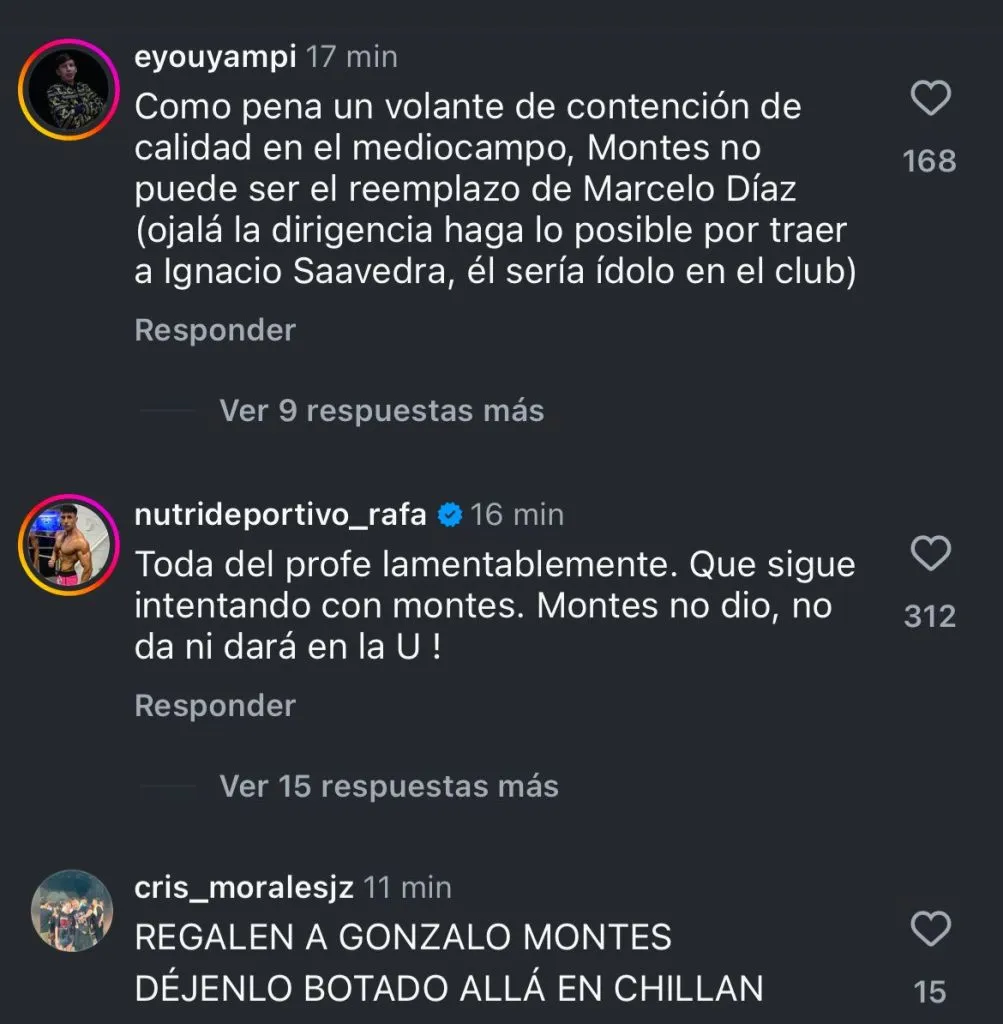Like cris_moralesjz's comment

point(931,929)
